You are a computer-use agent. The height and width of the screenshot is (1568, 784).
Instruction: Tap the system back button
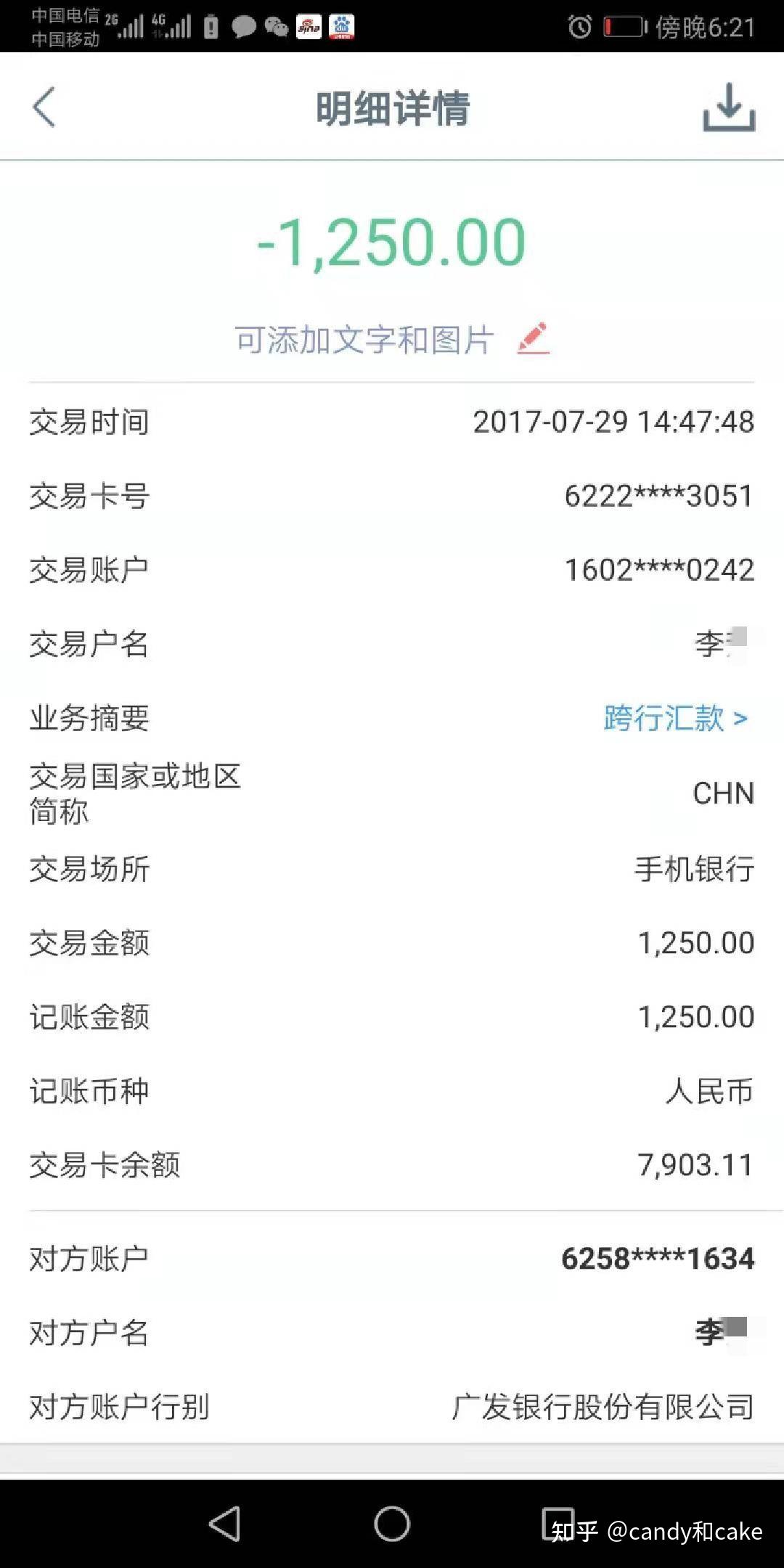coord(225,1523)
